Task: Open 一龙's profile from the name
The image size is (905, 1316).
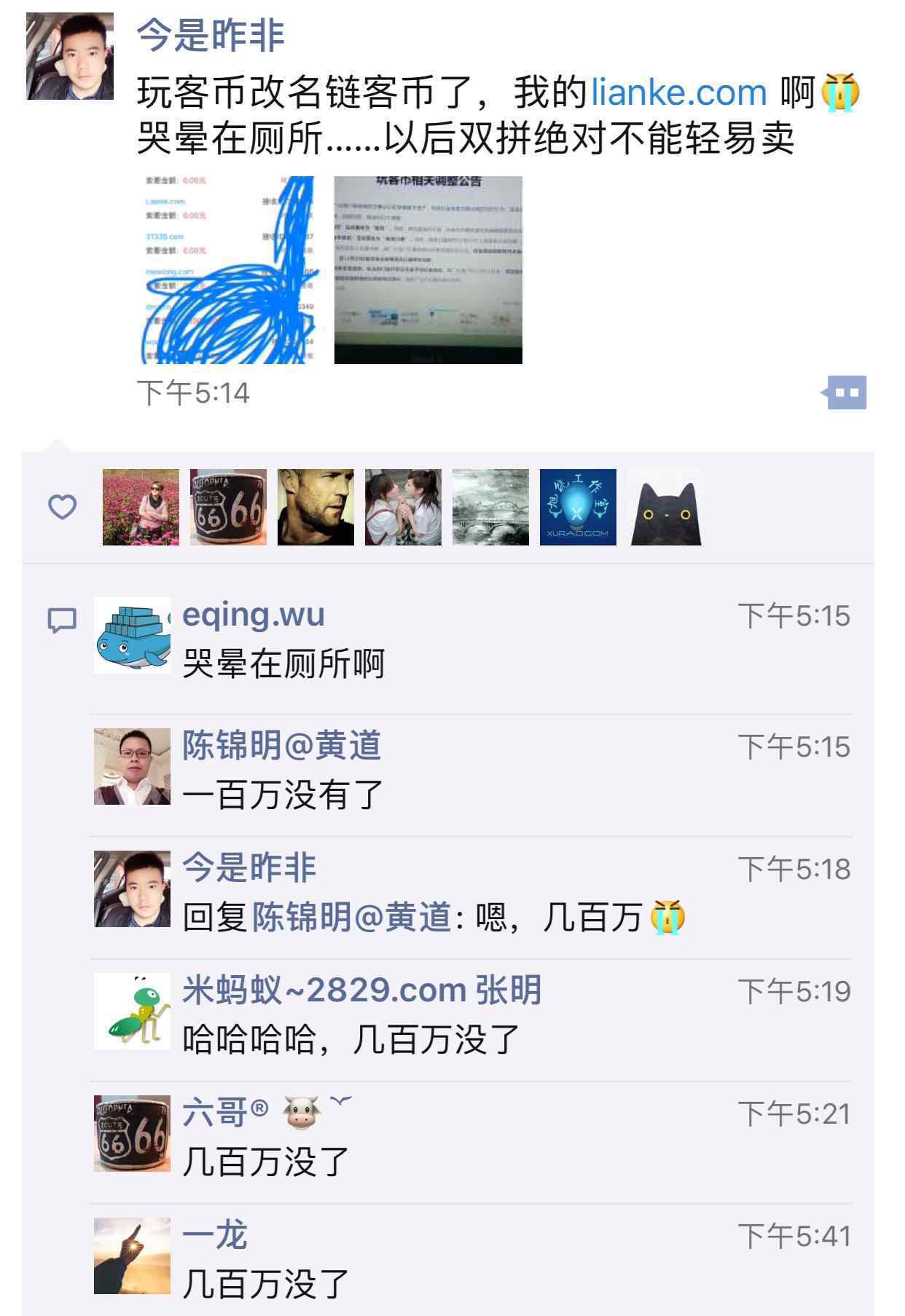Action: click(215, 1235)
